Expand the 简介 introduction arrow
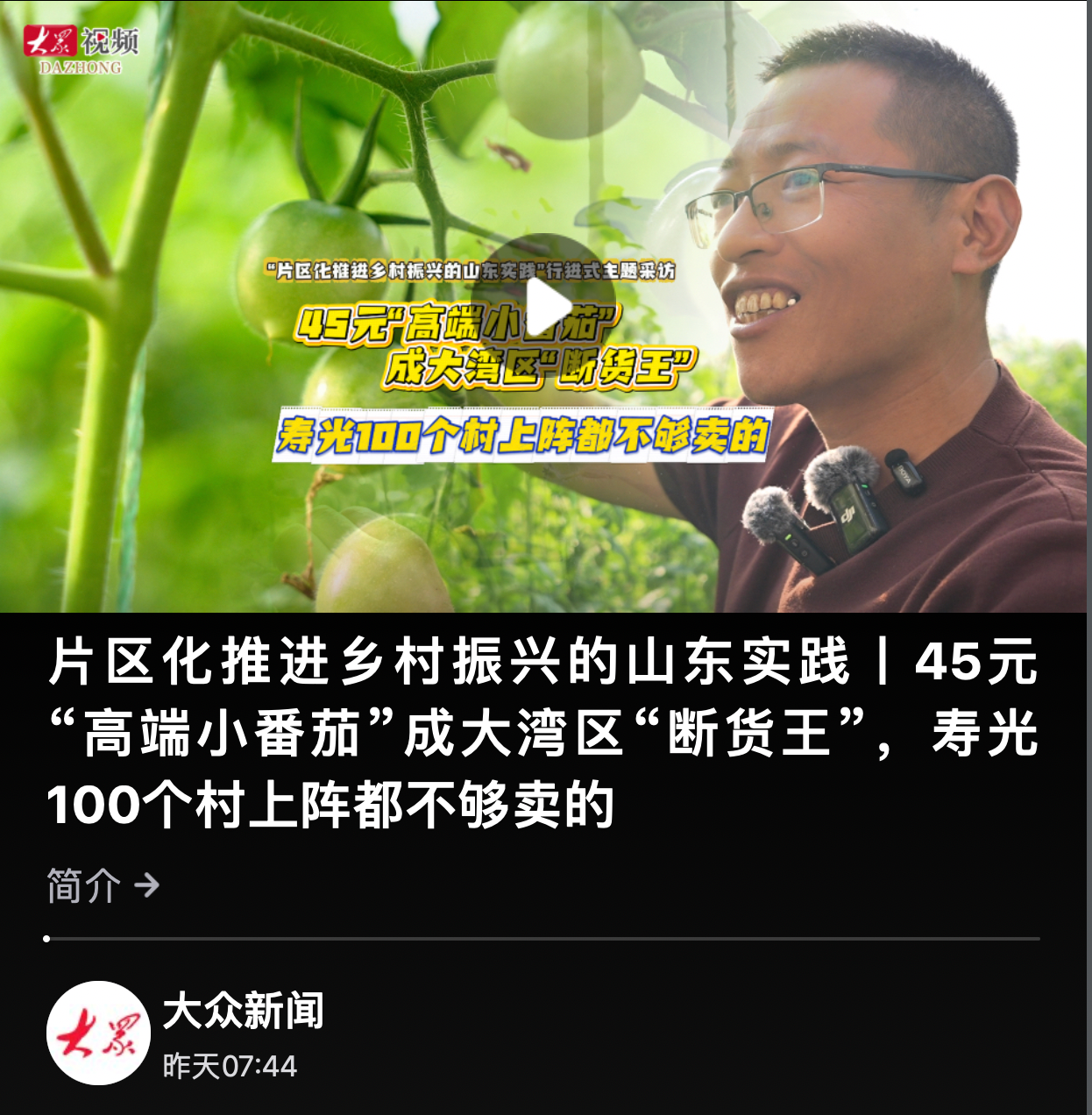 pyautogui.click(x=146, y=885)
